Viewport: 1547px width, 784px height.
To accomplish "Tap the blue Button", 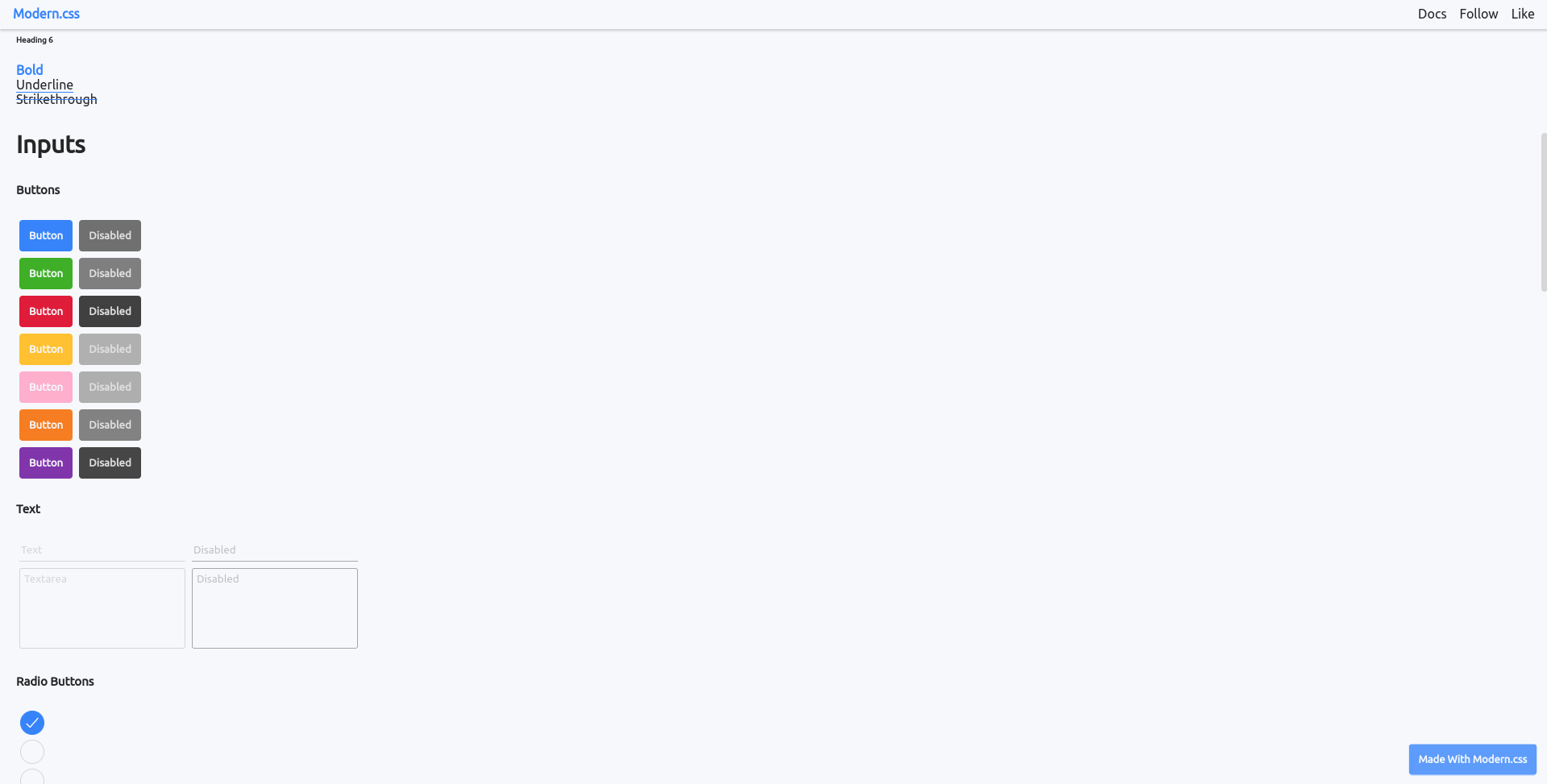I will (46, 235).
